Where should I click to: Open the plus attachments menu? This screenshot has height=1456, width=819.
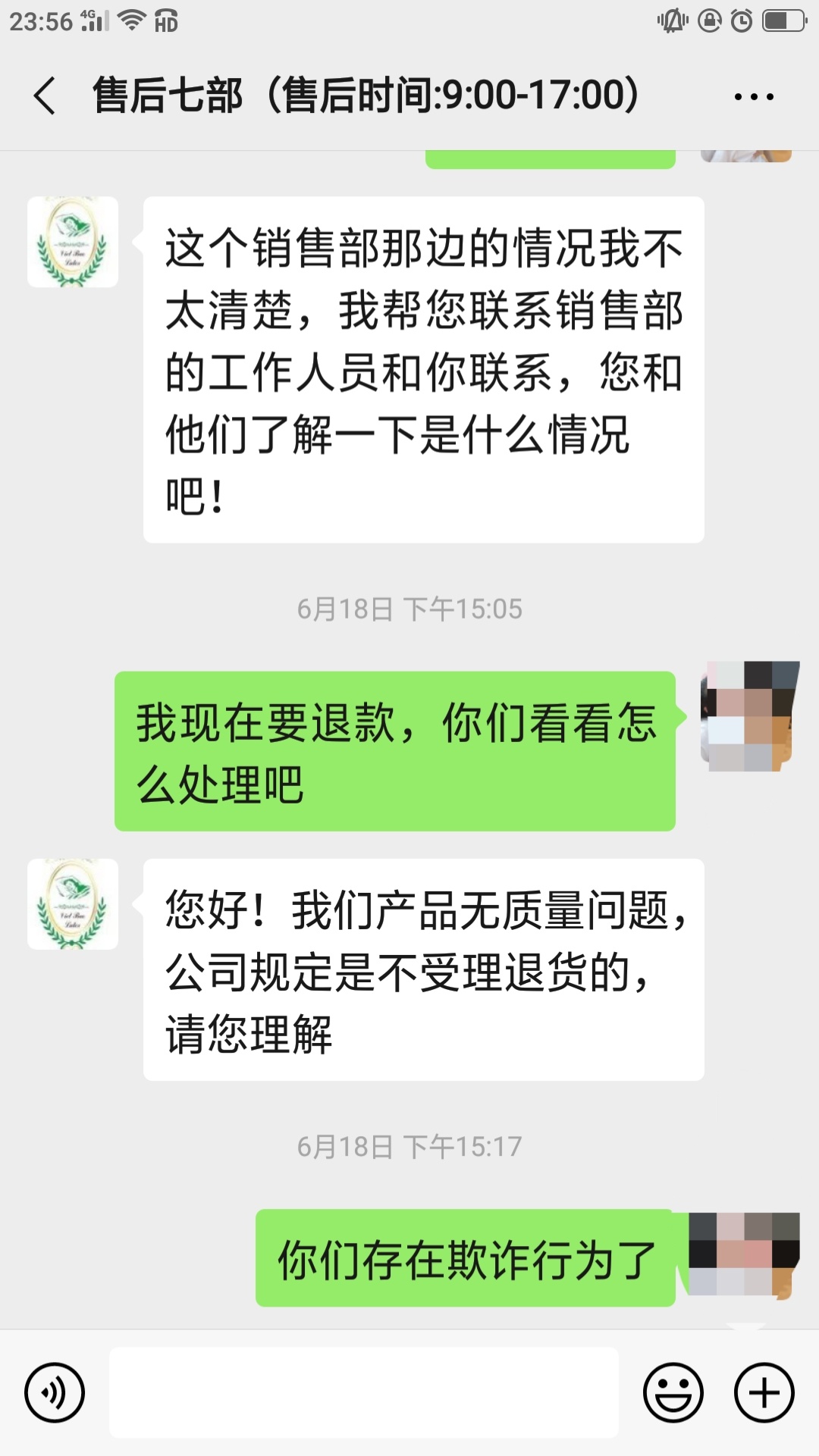tap(764, 1392)
